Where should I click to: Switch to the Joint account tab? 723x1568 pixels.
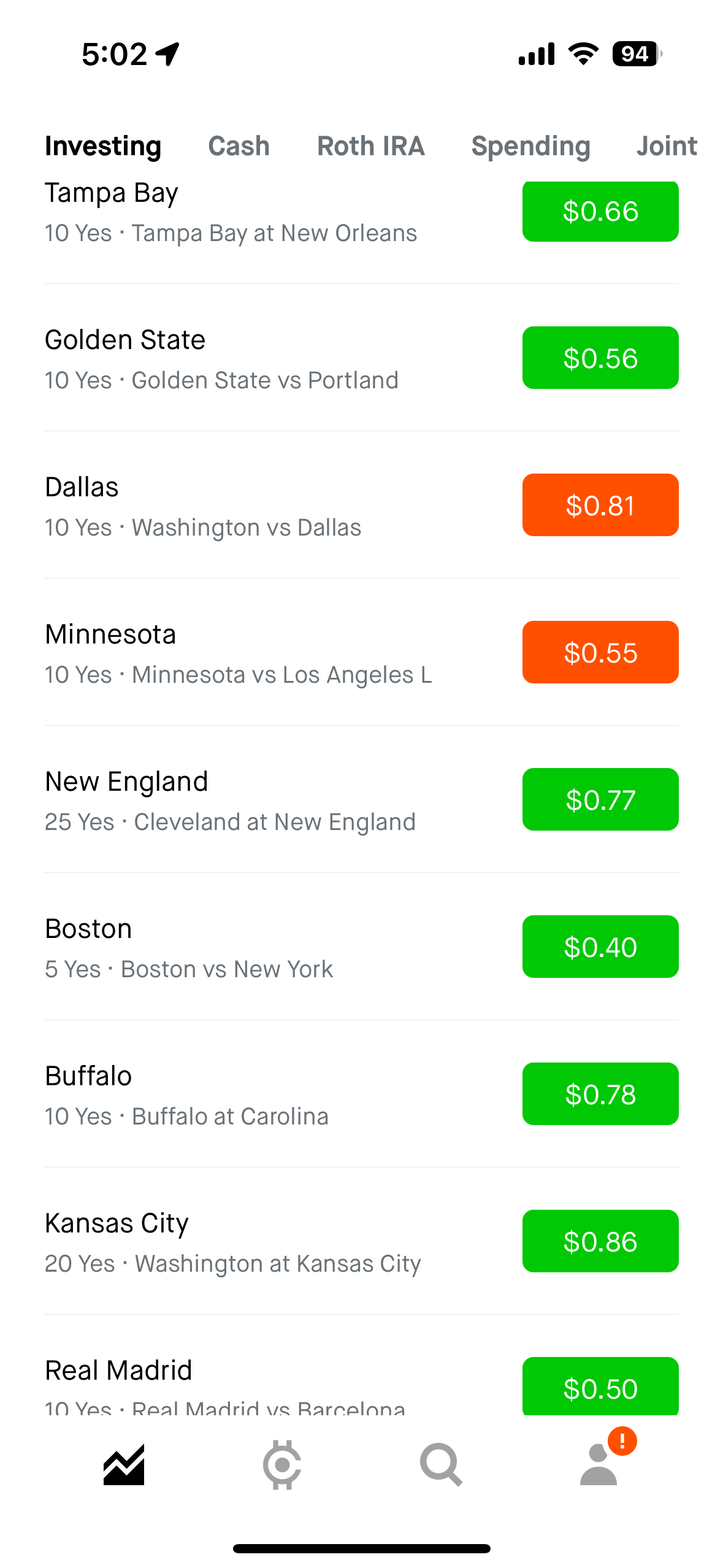coord(667,146)
